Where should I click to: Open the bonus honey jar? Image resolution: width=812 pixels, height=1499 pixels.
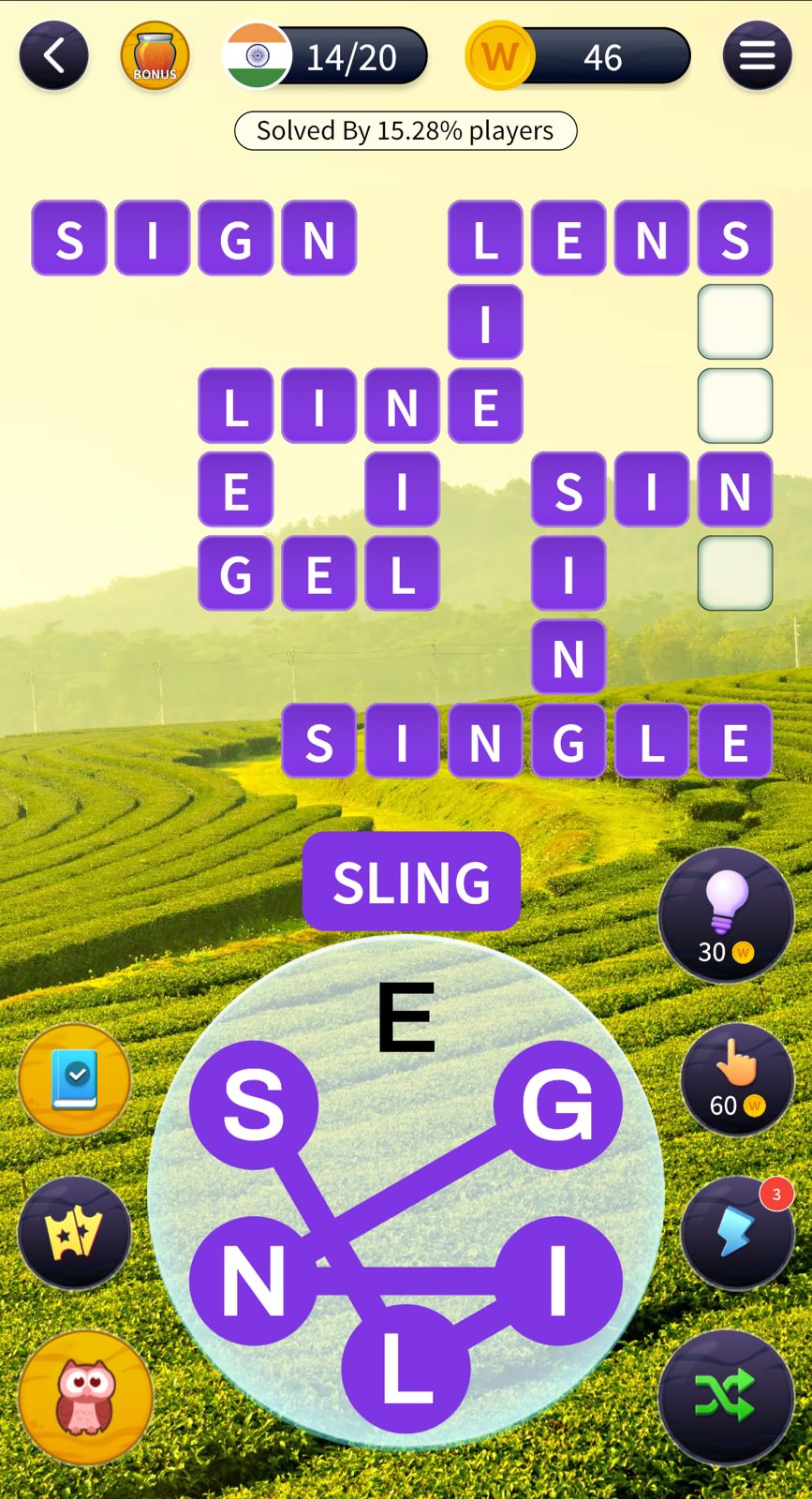coord(155,56)
